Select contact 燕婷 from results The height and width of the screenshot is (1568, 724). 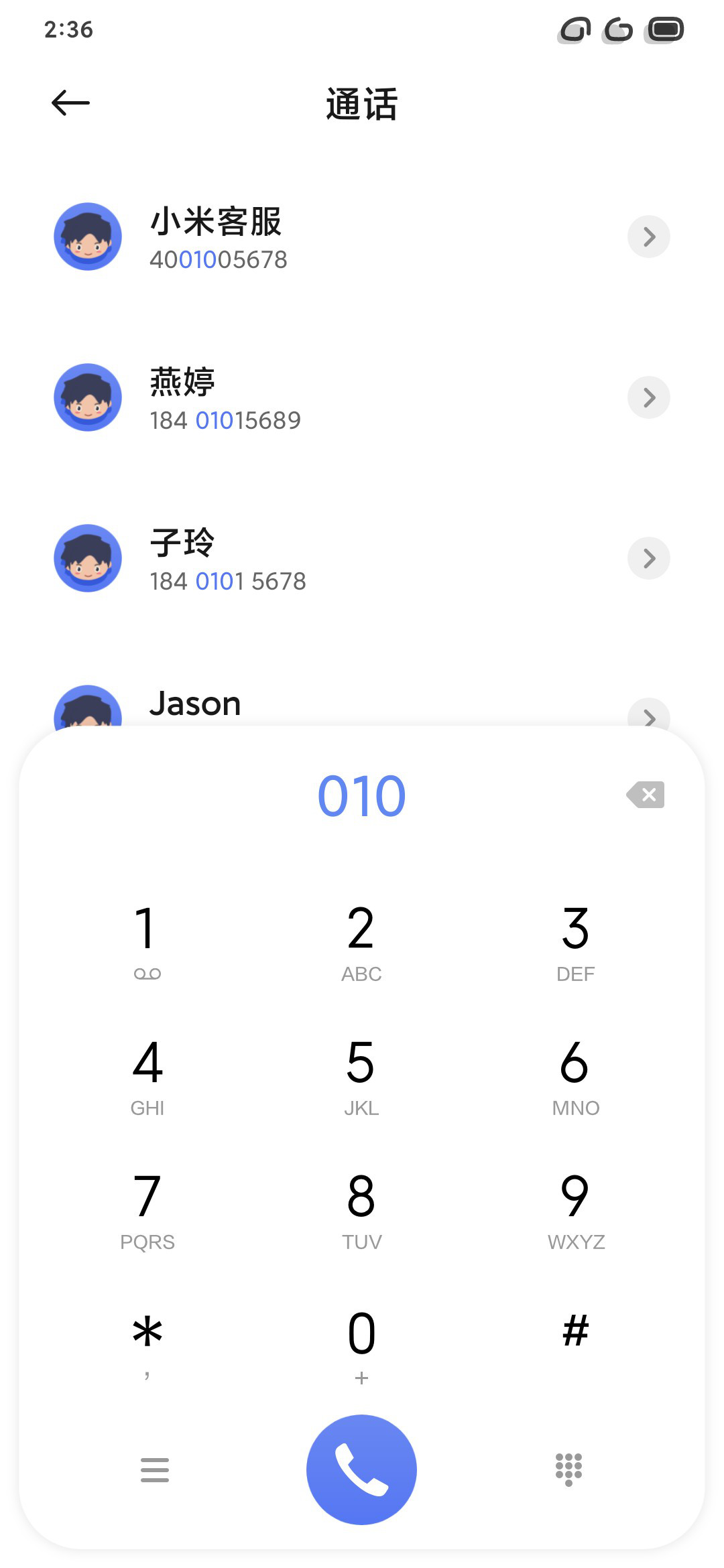[x=362, y=398]
